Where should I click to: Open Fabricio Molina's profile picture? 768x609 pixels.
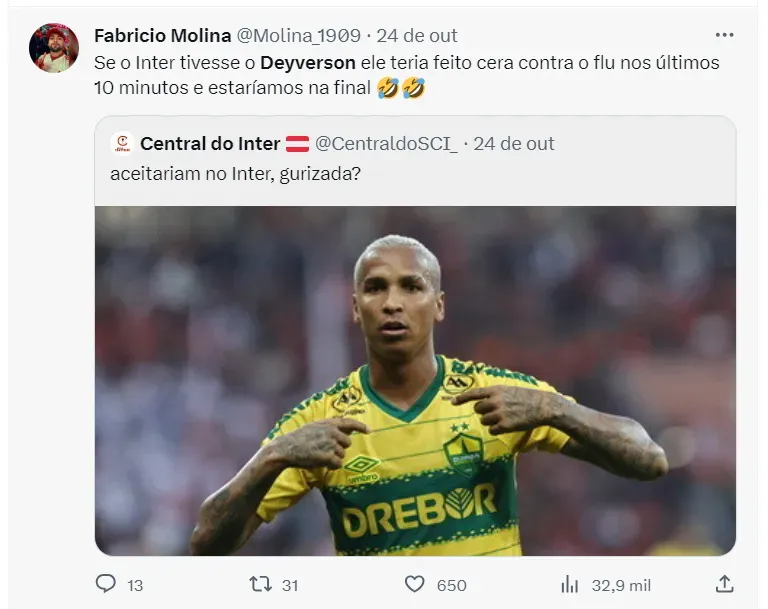[54, 48]
